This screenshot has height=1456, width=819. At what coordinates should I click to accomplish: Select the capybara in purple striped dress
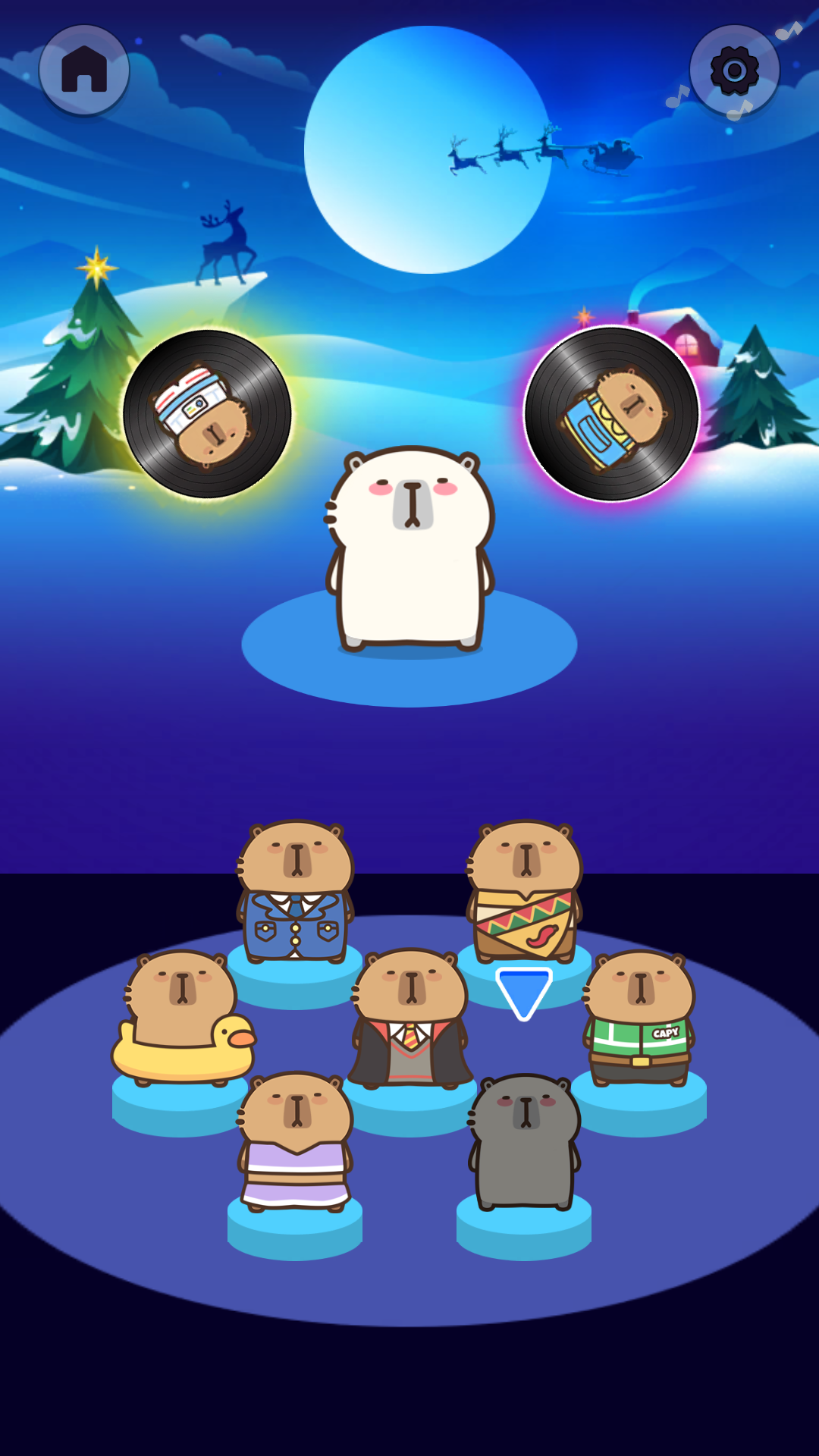[296, 1141]
